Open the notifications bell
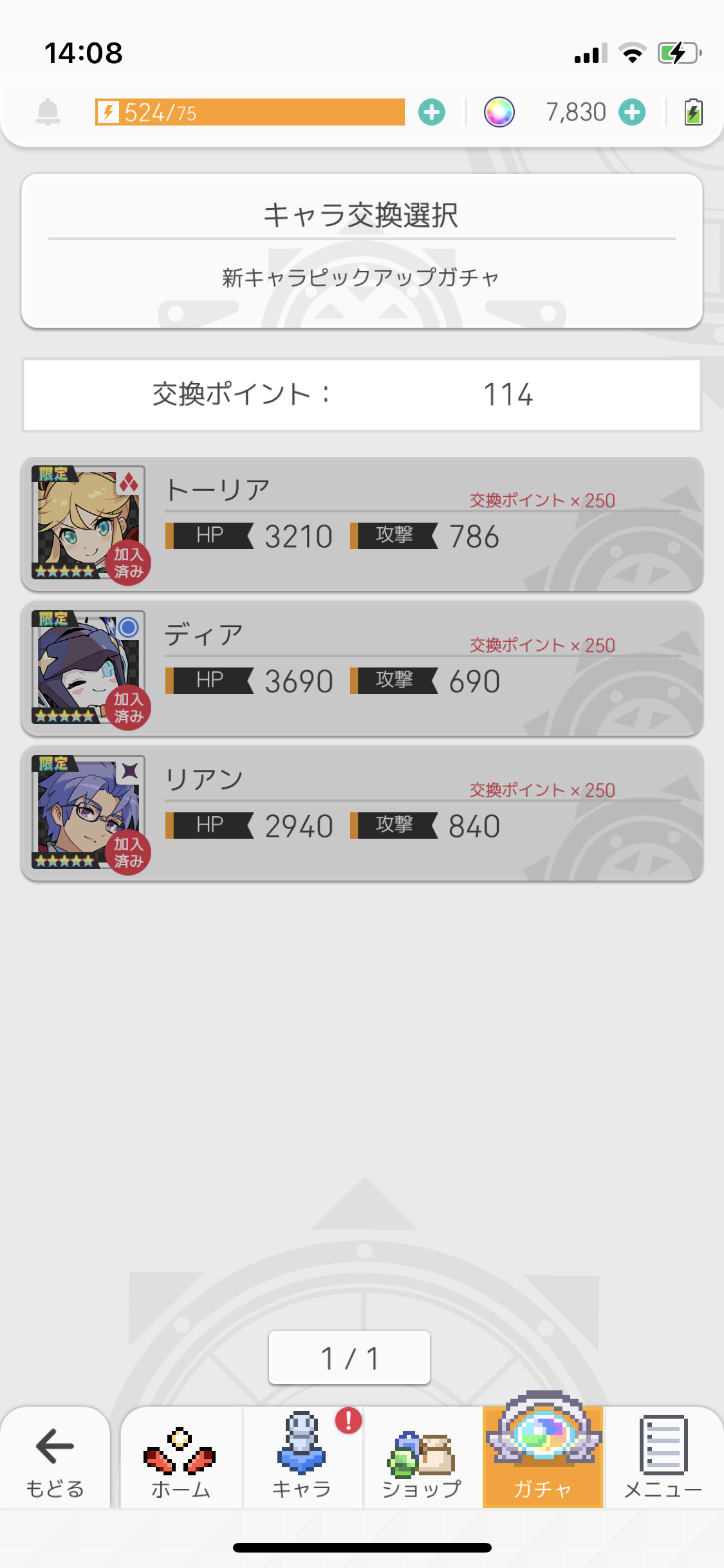This screenshot has height=1568, width=724. (x=48, y=112)
